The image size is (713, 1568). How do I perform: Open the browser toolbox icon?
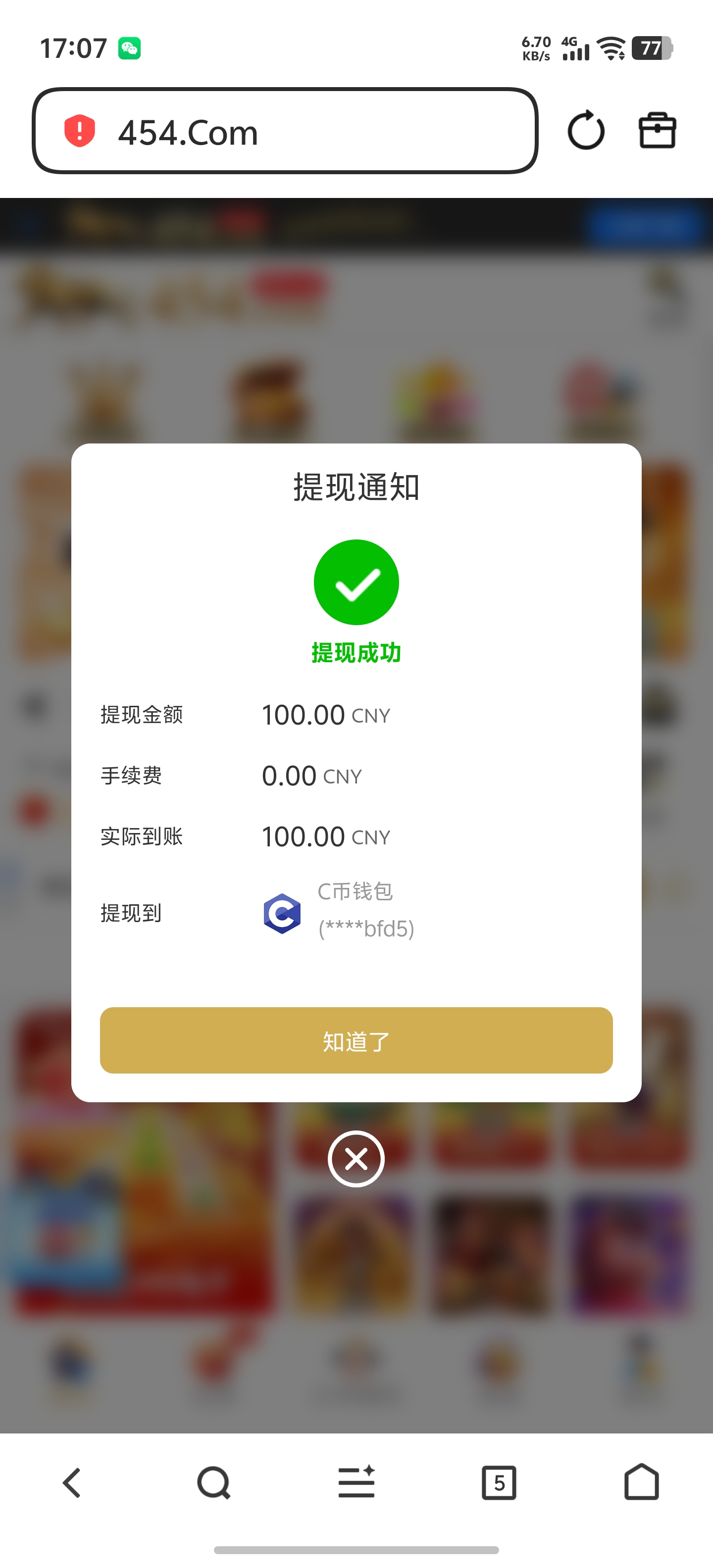pos(657,130)
